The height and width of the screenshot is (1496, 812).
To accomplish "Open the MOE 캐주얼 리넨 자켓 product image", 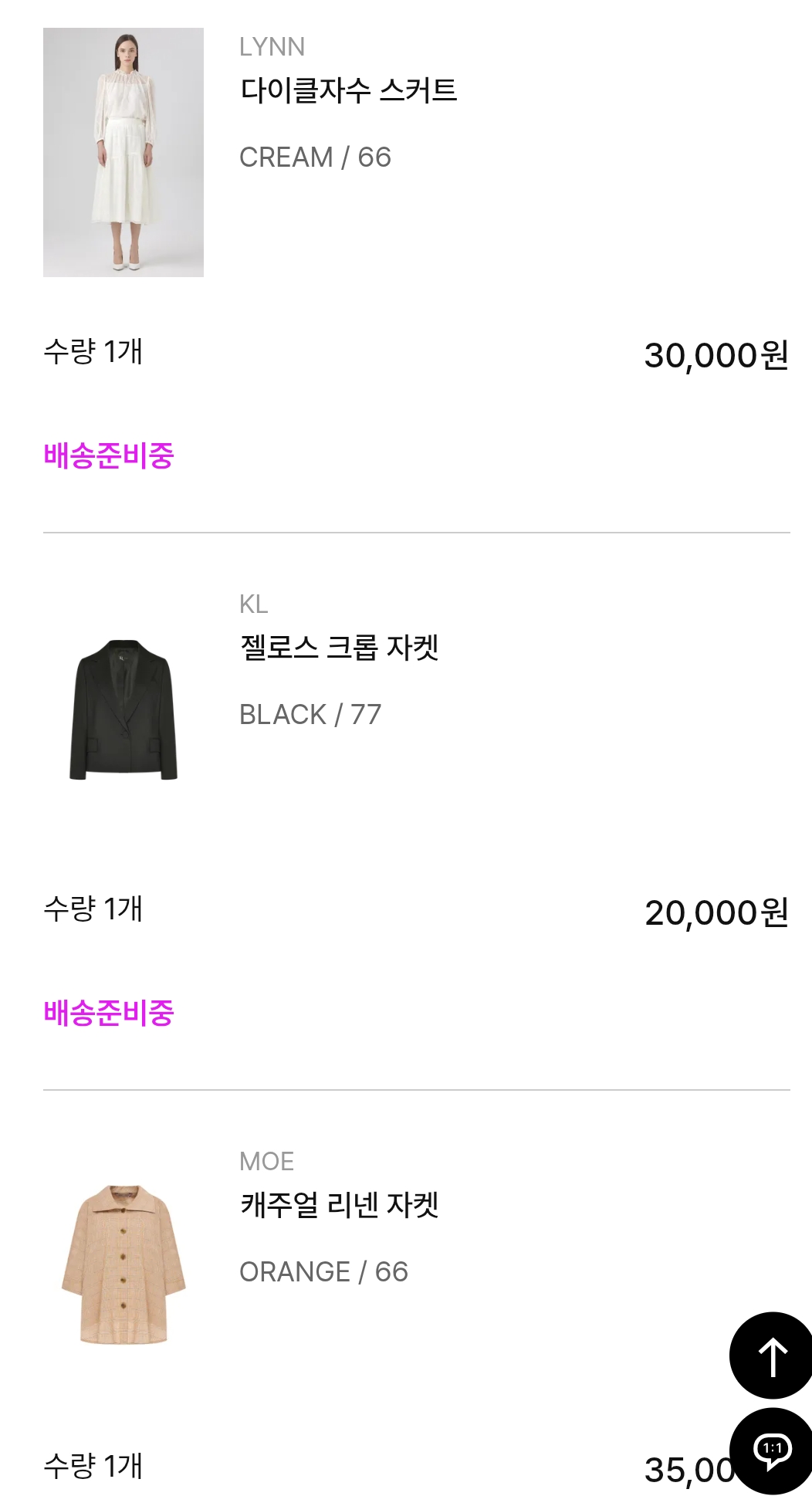I will click(123, 1266).
